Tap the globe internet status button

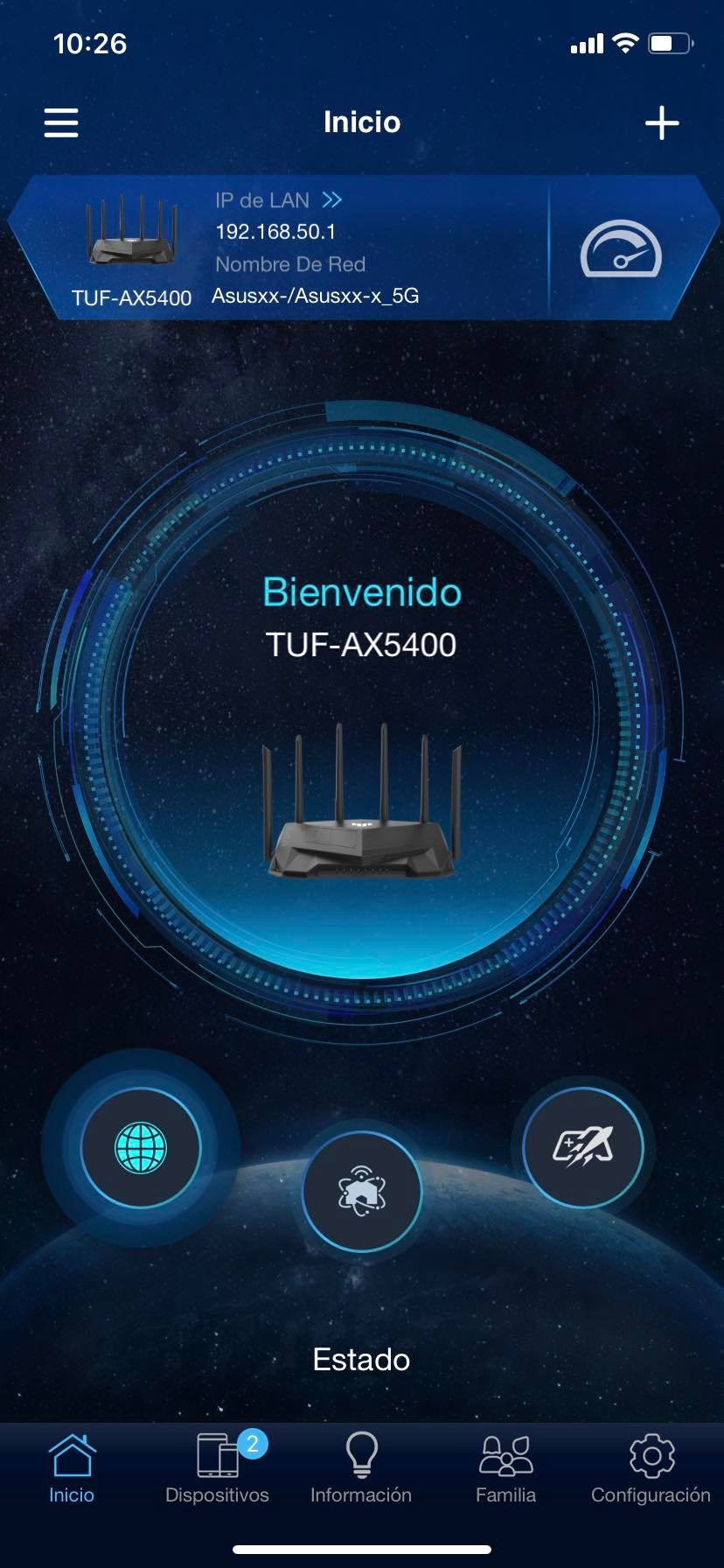pos(141,1147)
